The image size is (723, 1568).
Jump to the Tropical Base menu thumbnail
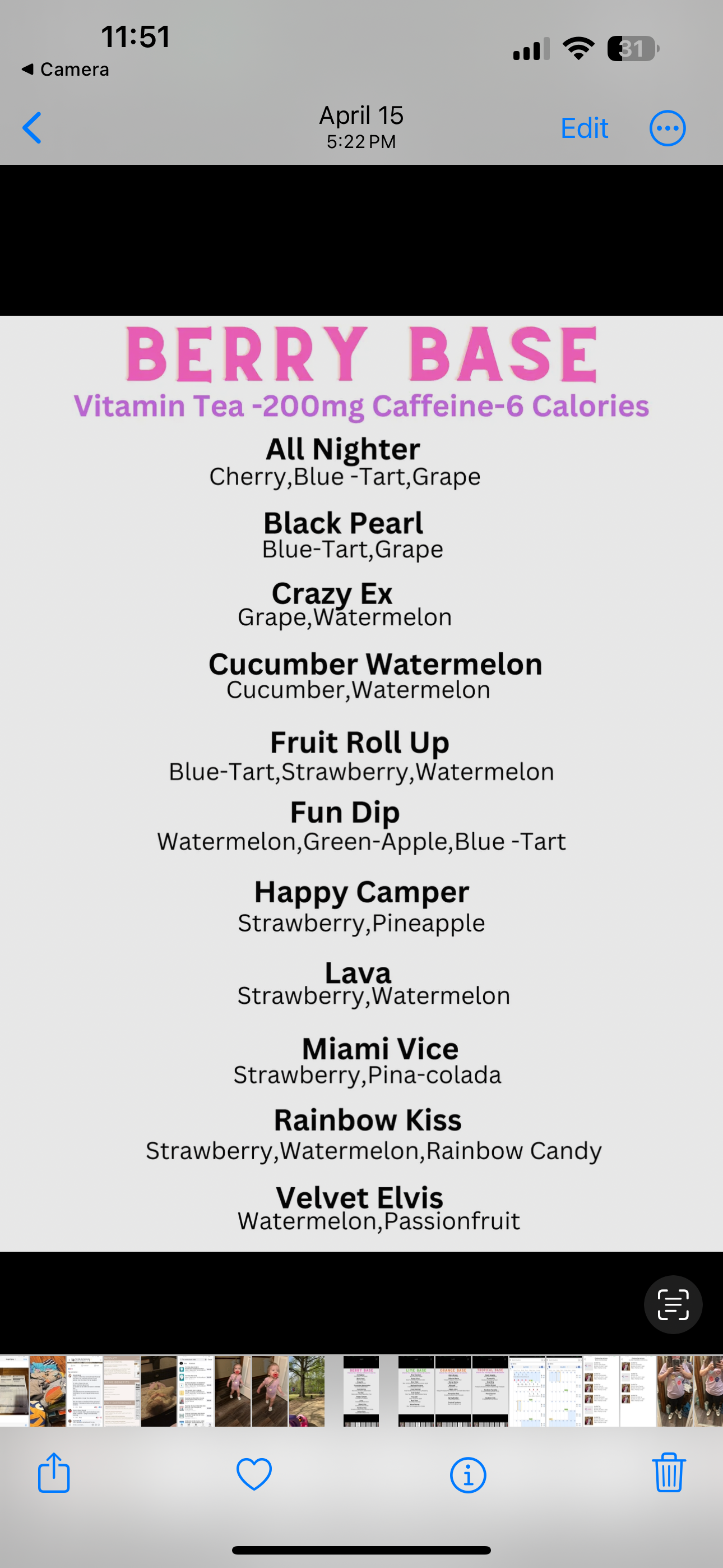click(490, 1390)
